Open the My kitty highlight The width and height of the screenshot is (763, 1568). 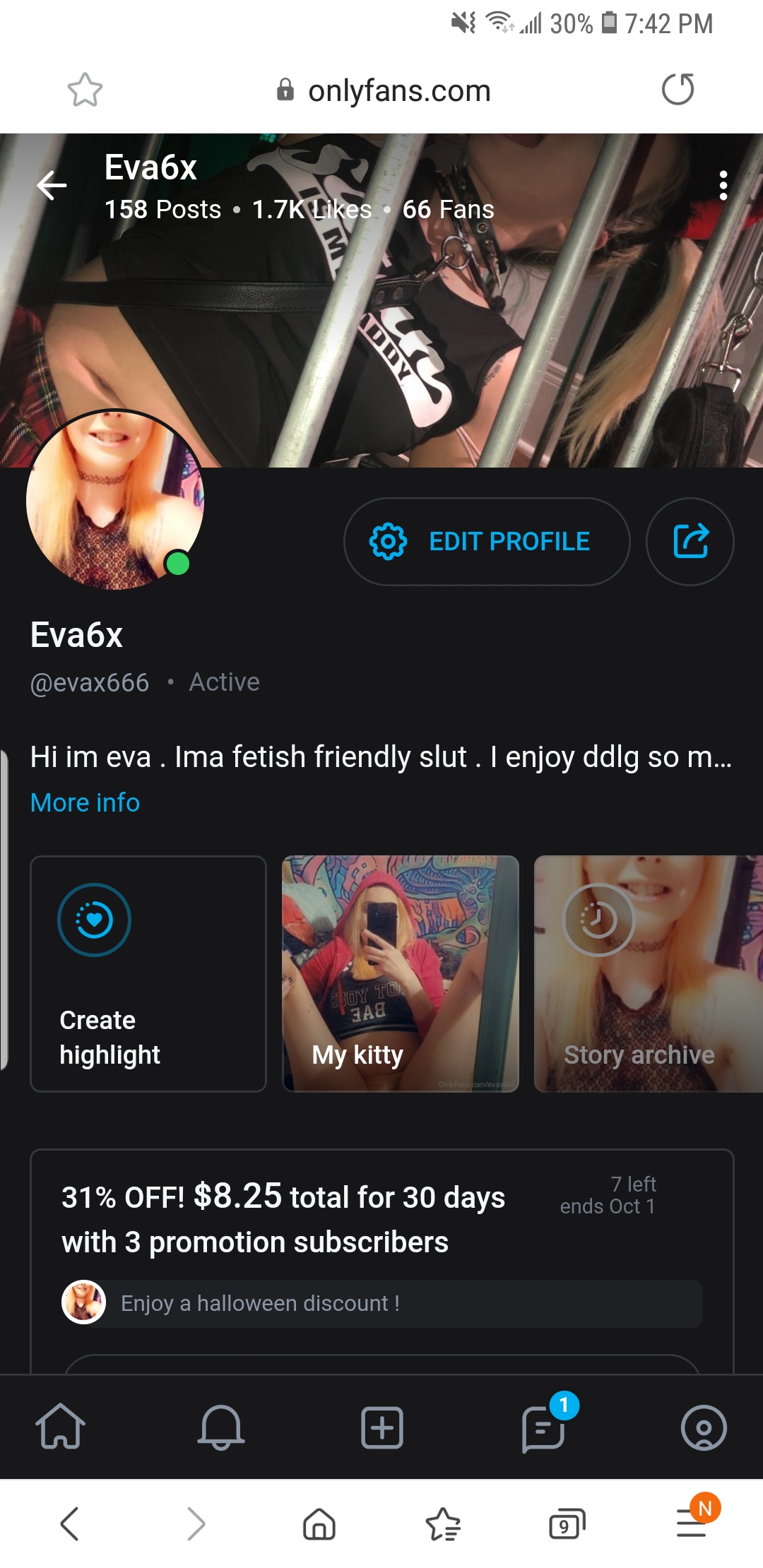[401, 974]
